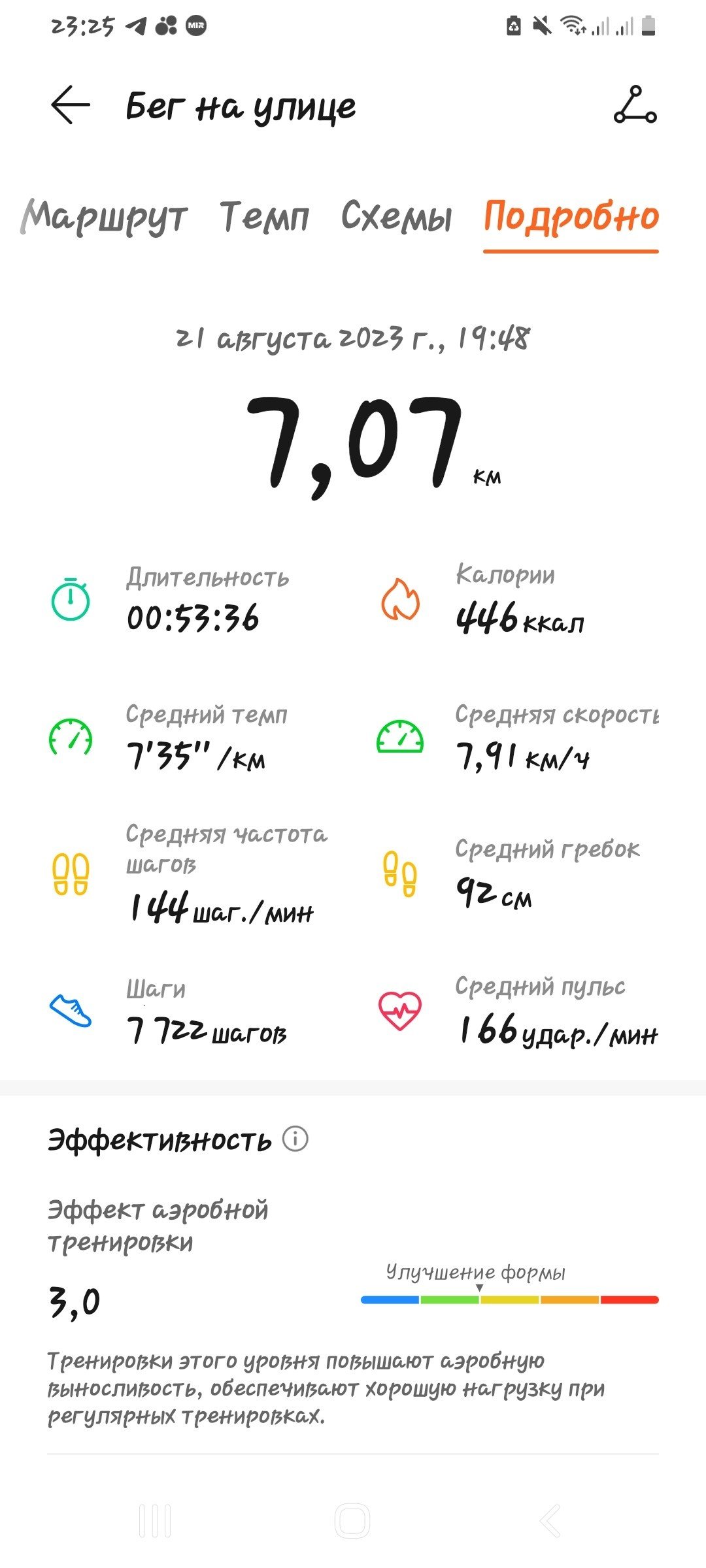Open the Темп tab
Viewport: 706px width, 1568px height.
pyautogui.click(x=264, y=216)
